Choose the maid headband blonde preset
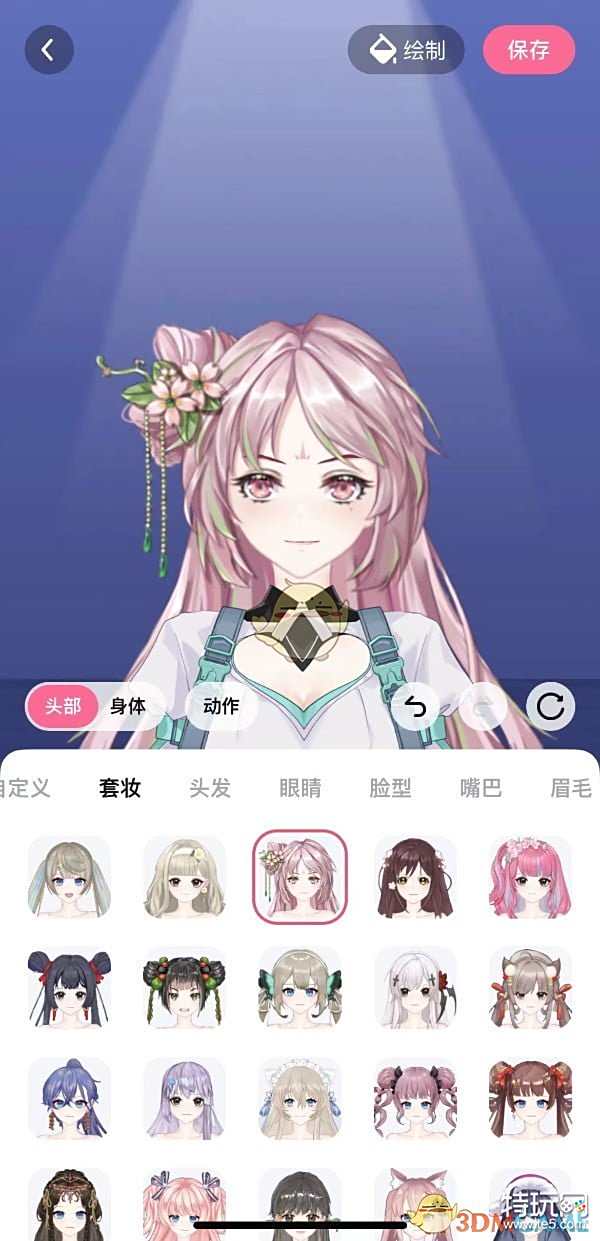Viewport: 600px width, 1241px height. pos(300,1098)
